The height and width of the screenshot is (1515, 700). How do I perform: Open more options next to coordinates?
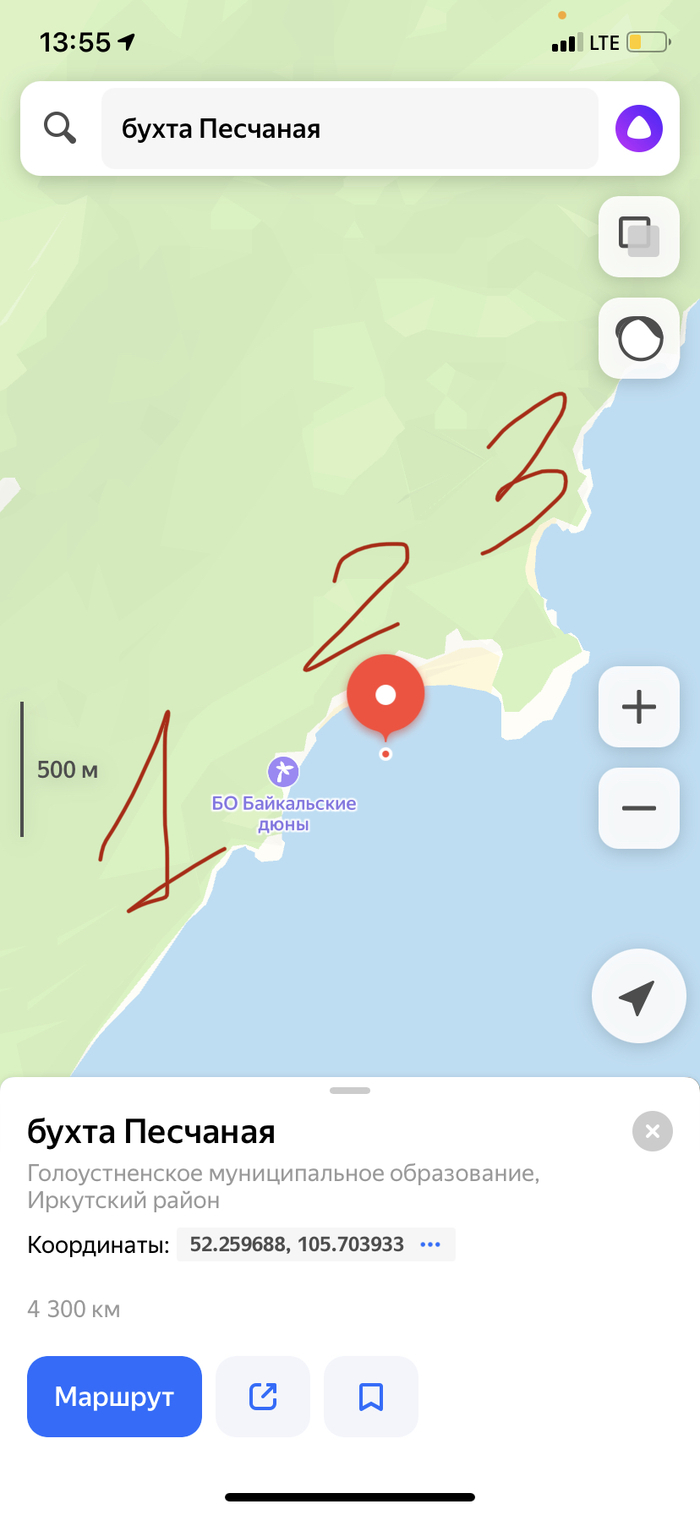tap(431, 1245)
